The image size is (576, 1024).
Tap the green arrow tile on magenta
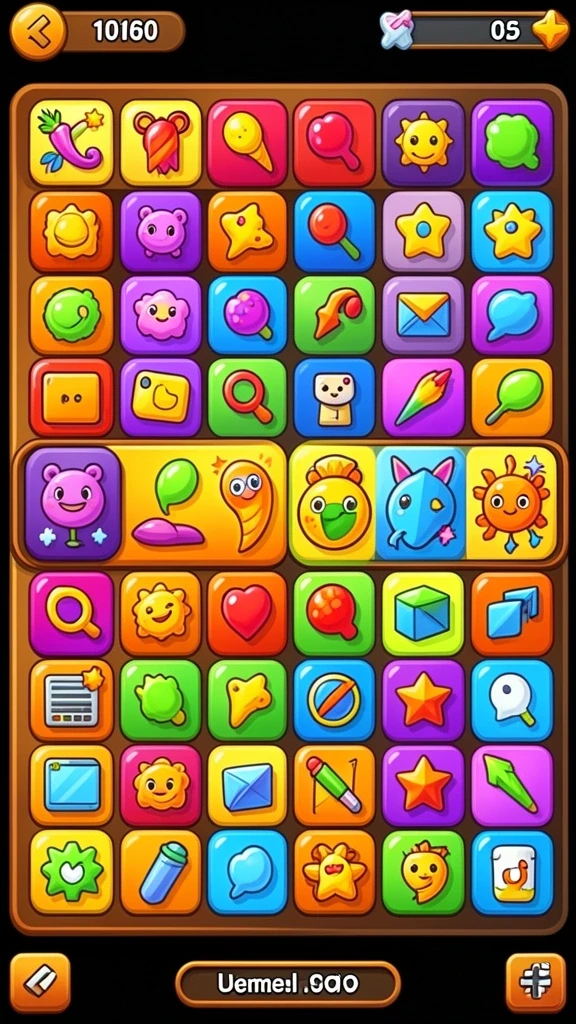point(512,786)
